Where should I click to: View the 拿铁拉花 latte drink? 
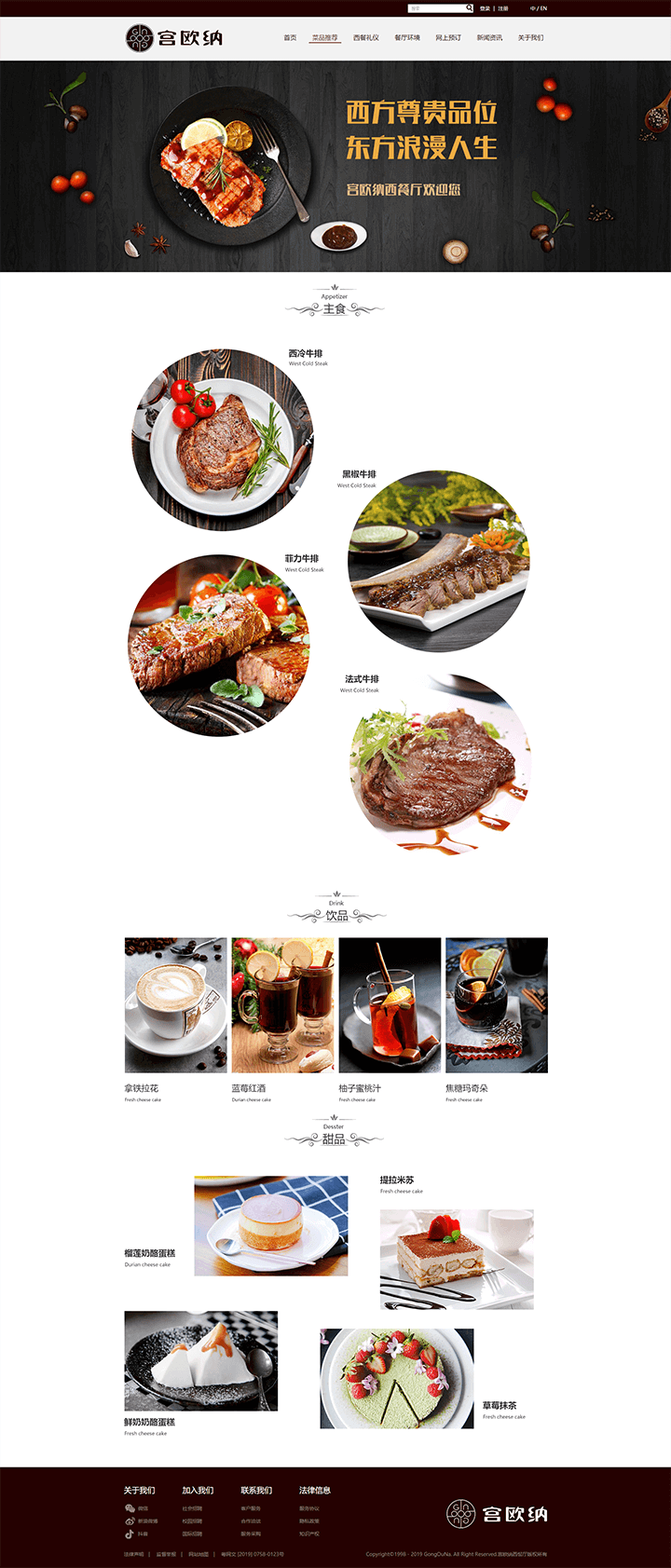click(175, 1005)
